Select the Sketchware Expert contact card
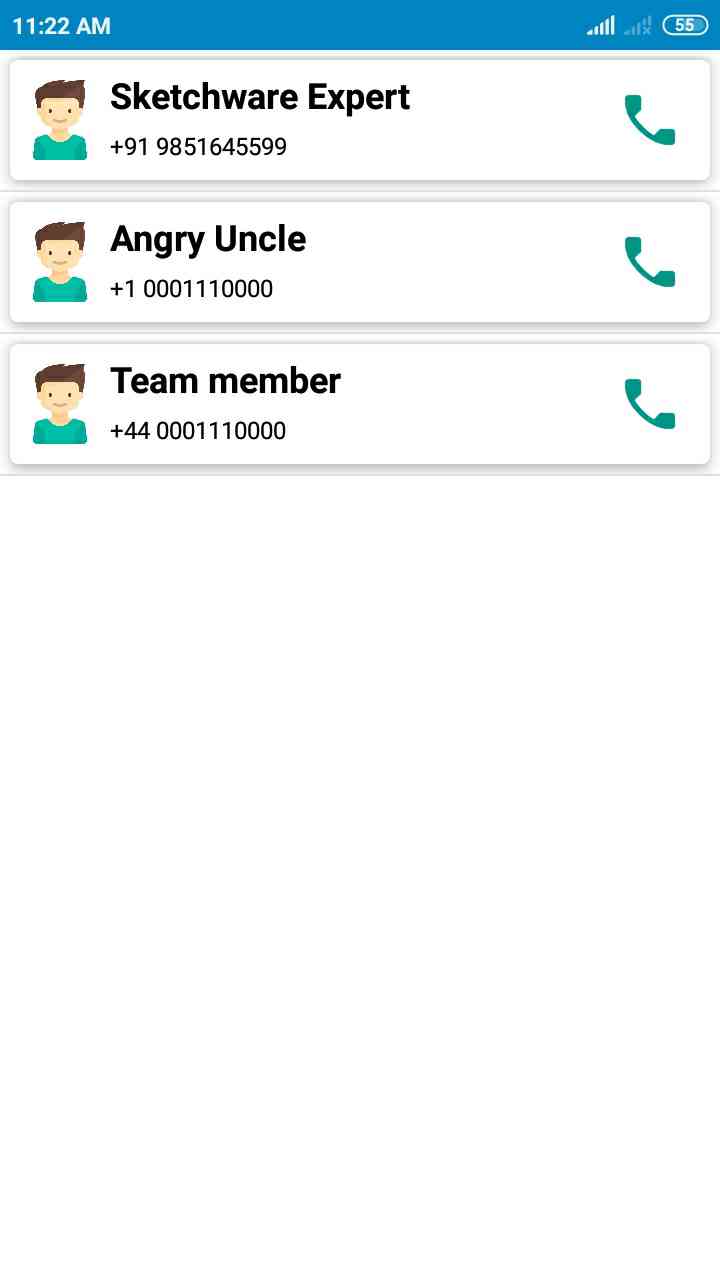720x1280 pixels. click(x=360, y=119)
